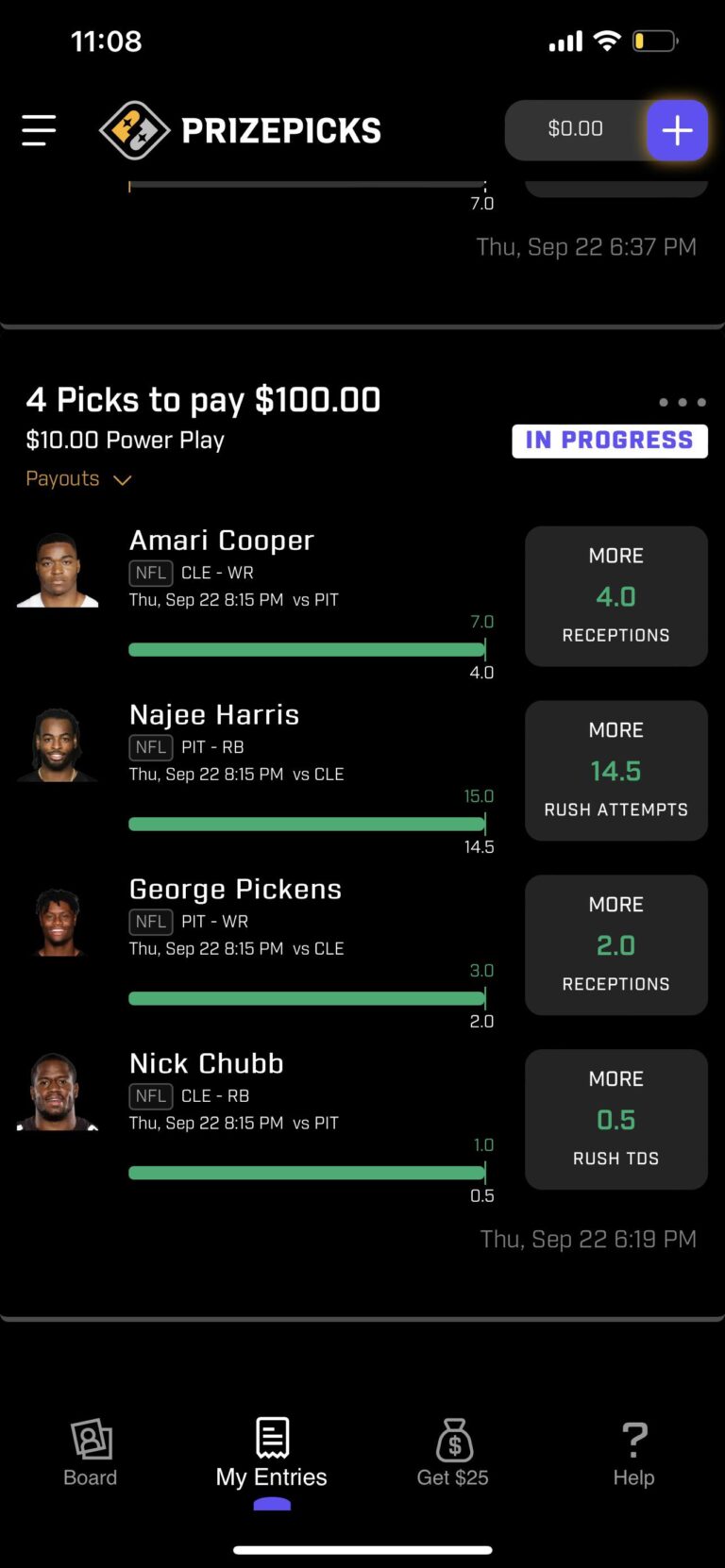Viewport: 725px width, 1568px height.
Task: Go to the My Entries tab
Action: (272, 1453)
